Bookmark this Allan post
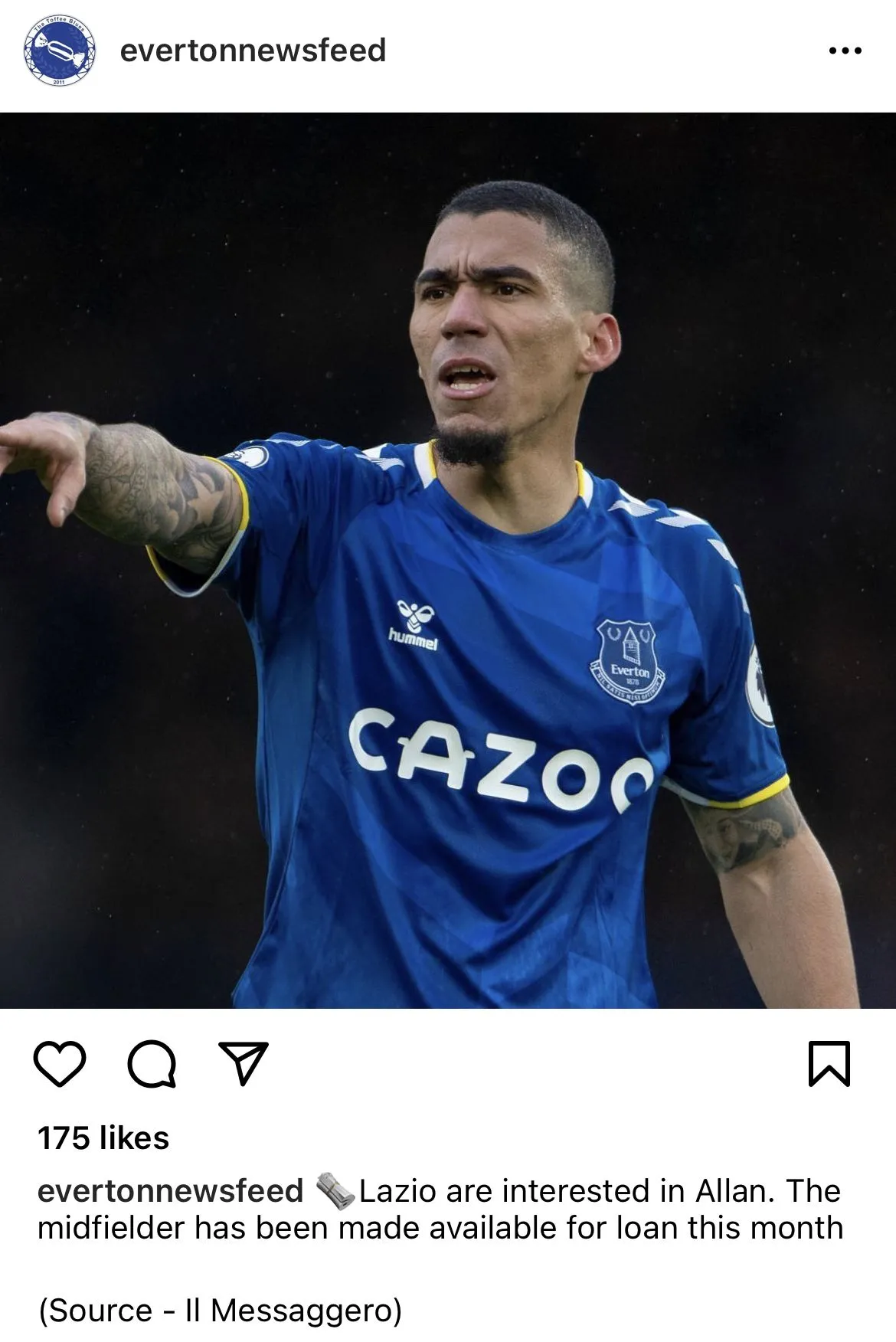This screenshot has width=896, height=1342. (x=829, y=1063)
